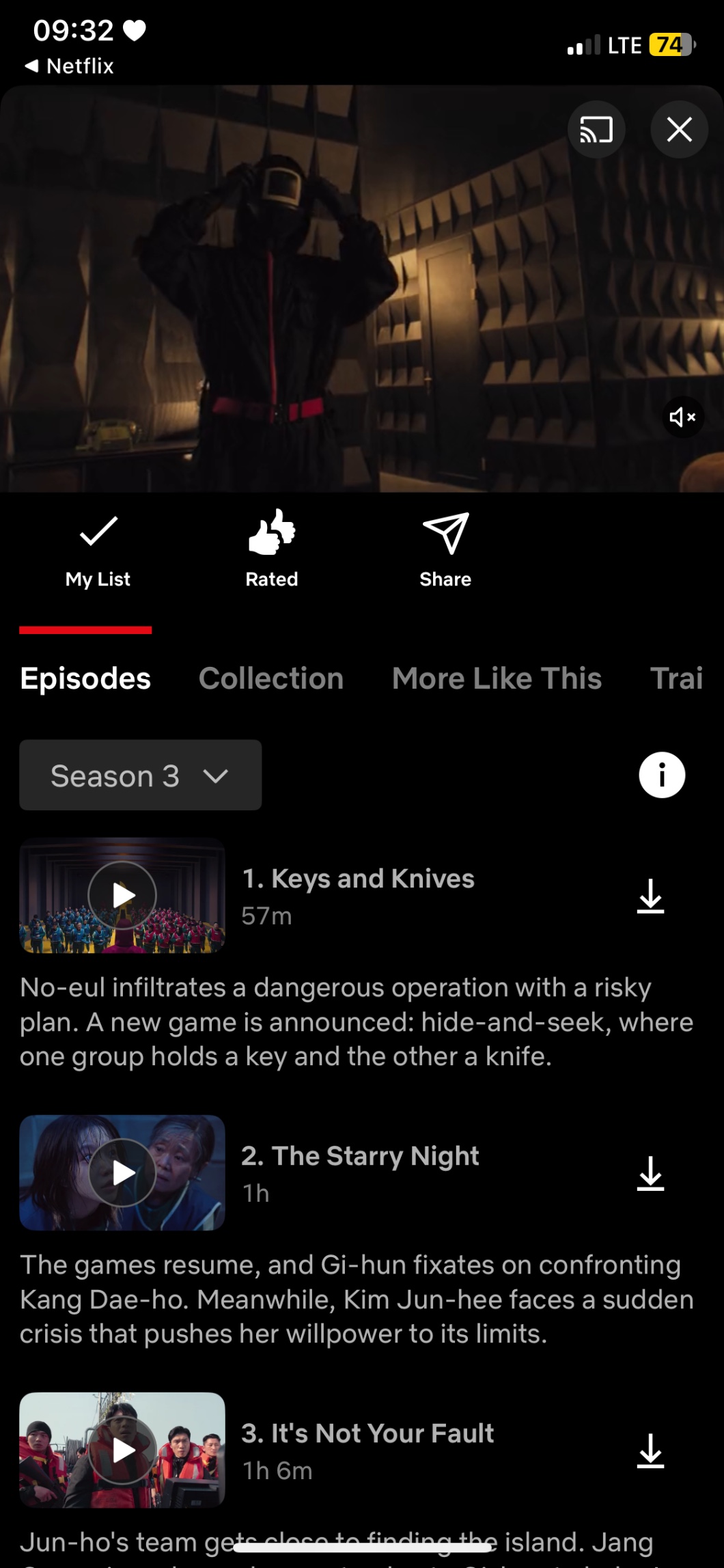The image size is (724, 1568).
Task: Download episode 3 It's Not Your Fault
Action: click(x=650, y=1450)
